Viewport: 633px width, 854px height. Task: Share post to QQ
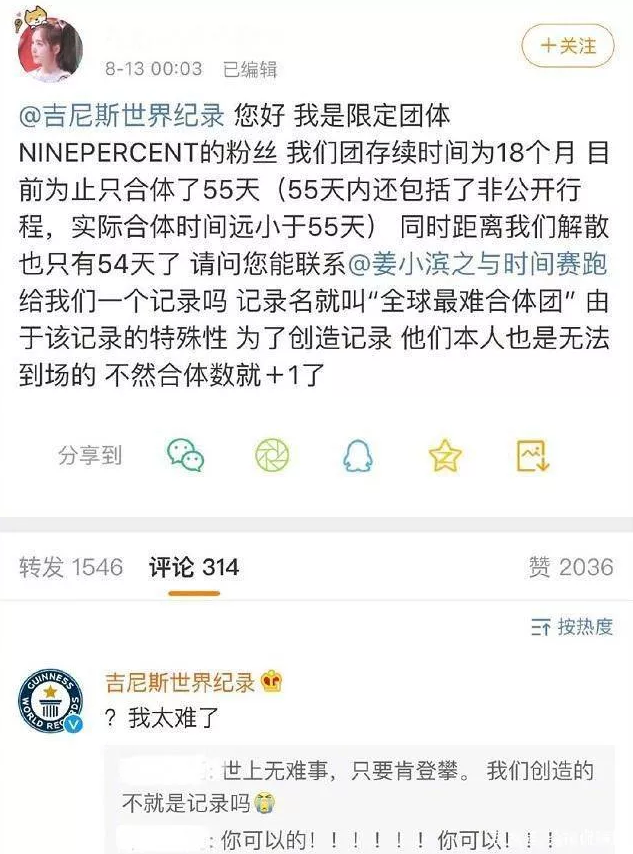click(357, 455)
